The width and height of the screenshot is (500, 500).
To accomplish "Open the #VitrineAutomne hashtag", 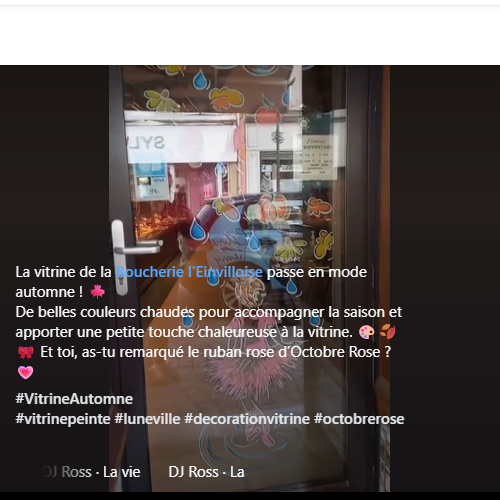I will tap(74, 399).
